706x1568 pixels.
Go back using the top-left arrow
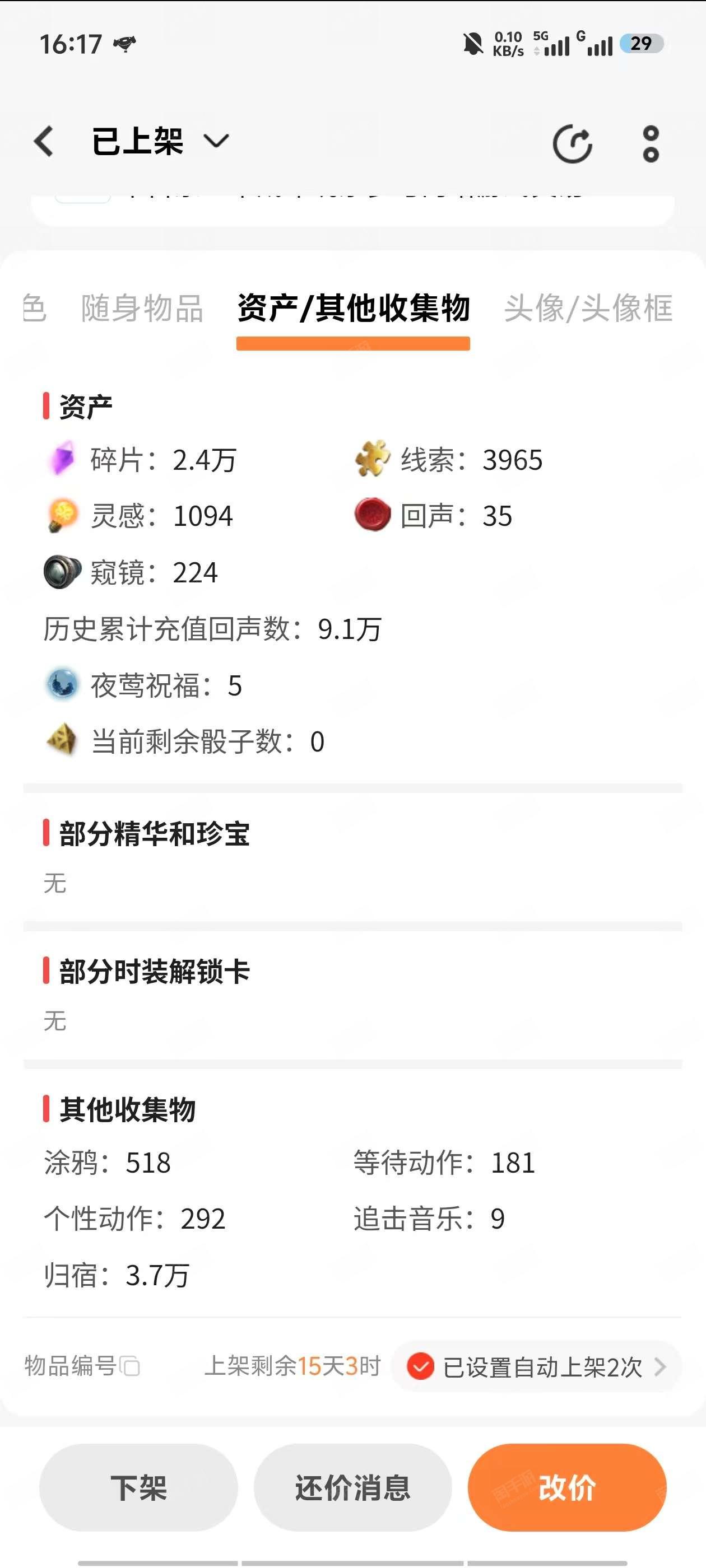44,142
